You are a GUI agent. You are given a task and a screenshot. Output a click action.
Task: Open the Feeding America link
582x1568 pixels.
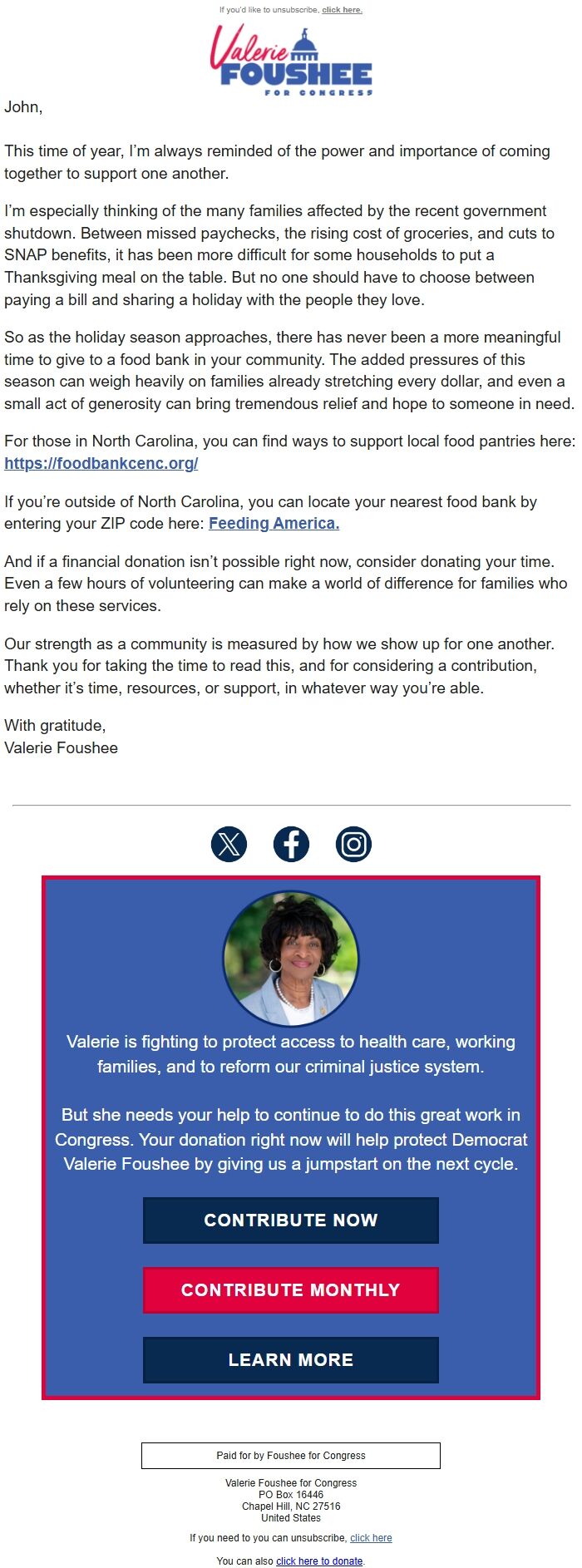click(x=274, y=523)
